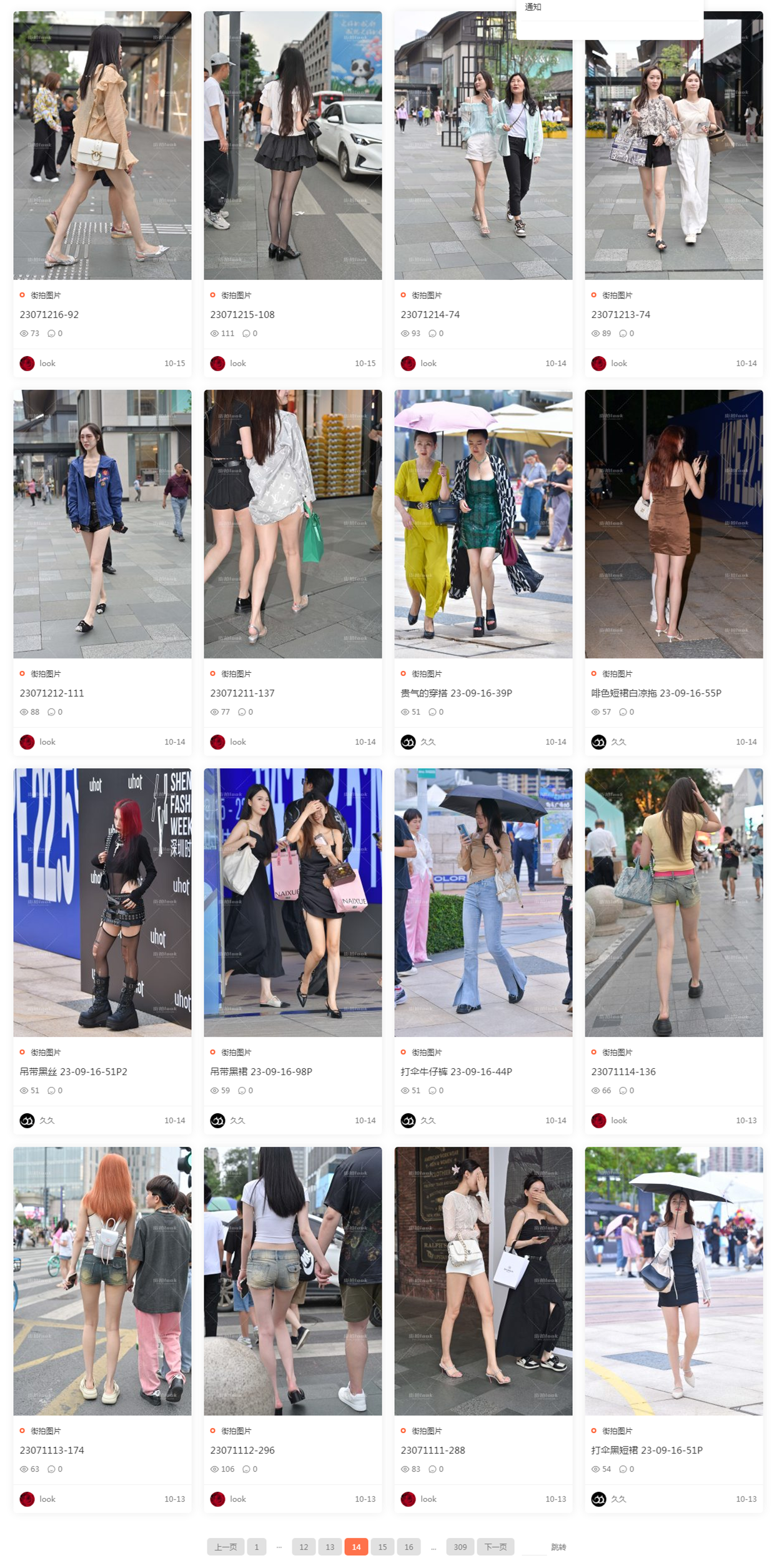Focus the page number jump field
Viewport: 784px width, 1568px height.
coord(533,1547)
